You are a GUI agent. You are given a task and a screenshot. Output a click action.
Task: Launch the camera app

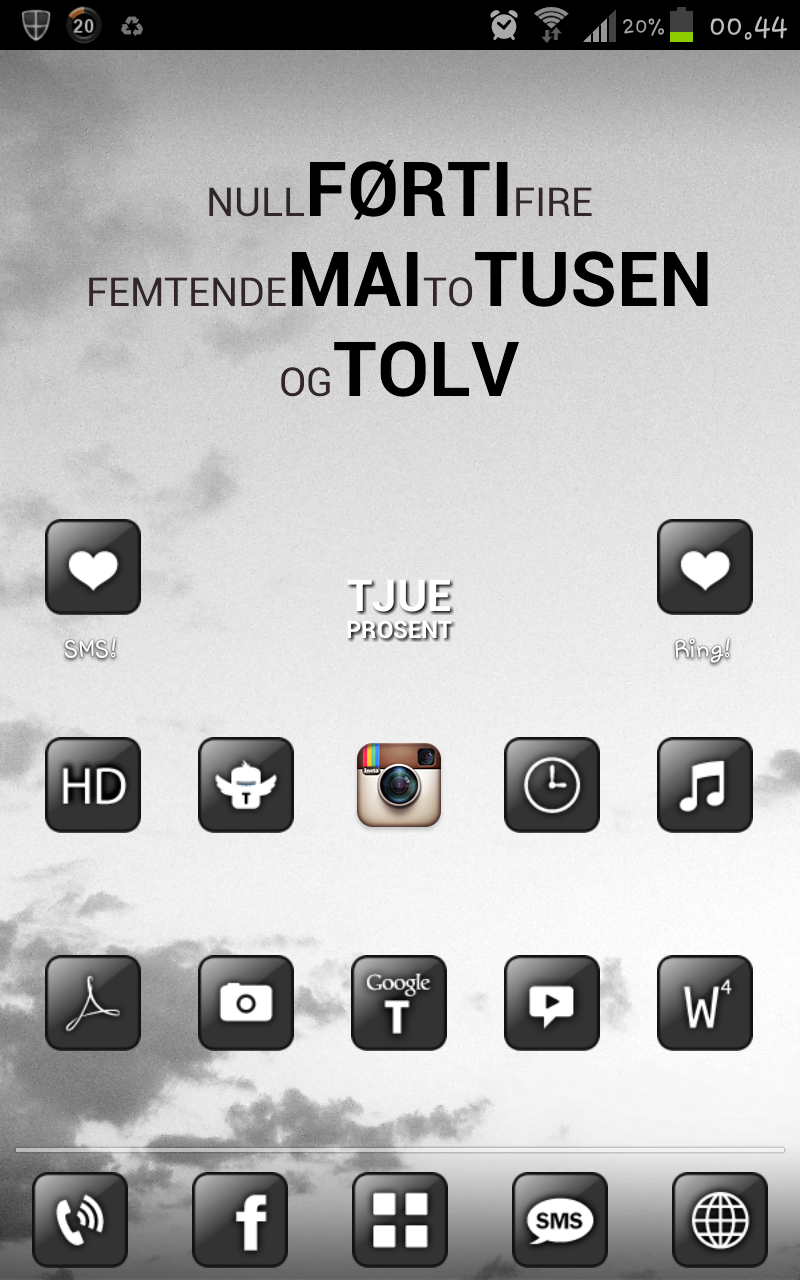tap(246, 1003)
